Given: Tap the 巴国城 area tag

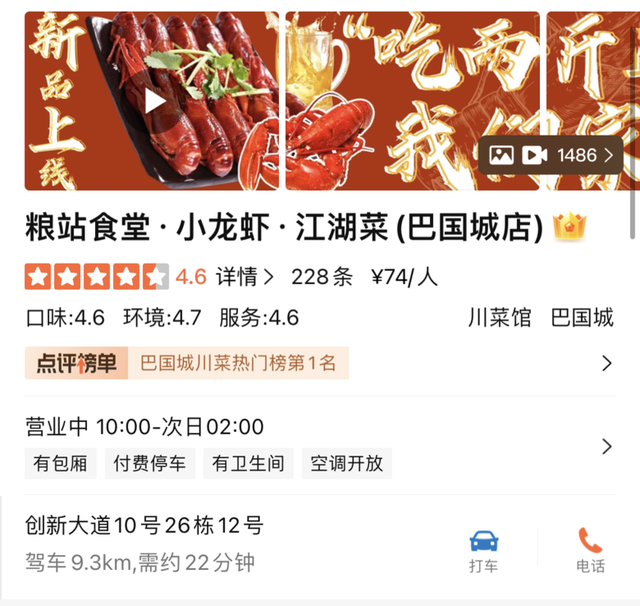Looking at the screenshot, I should [582, 318].
